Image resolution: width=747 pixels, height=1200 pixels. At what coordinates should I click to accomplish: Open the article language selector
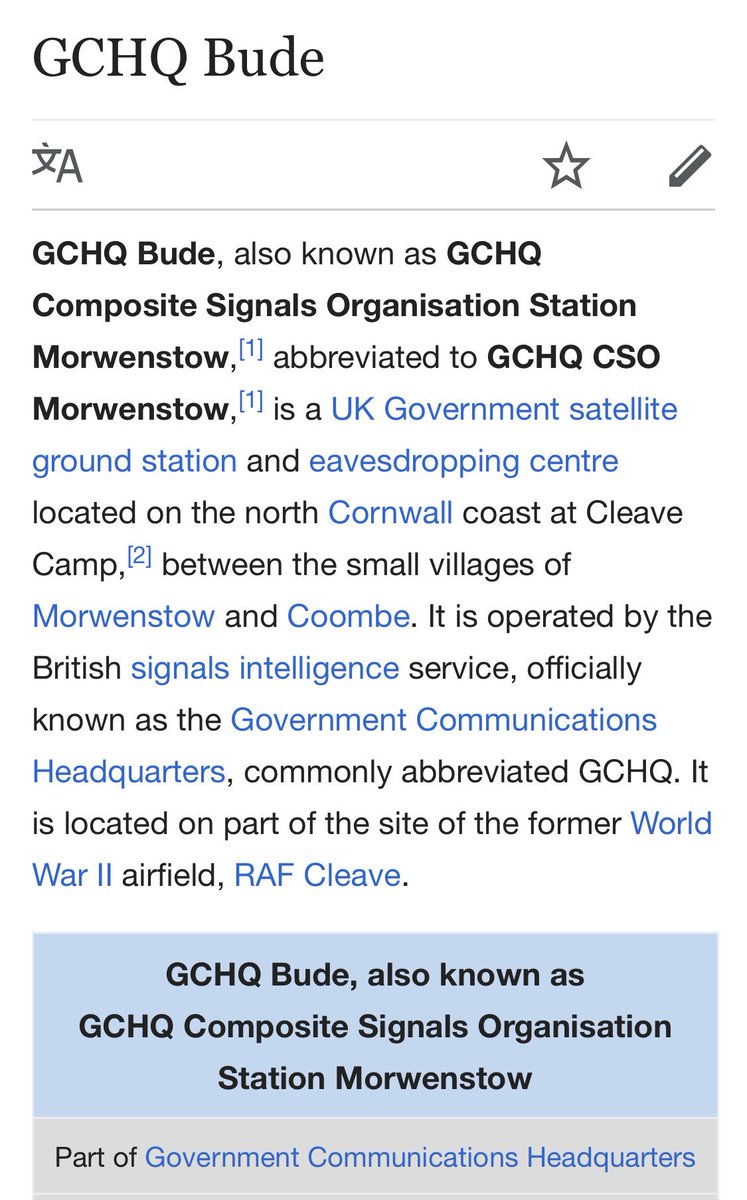point(57,165)
